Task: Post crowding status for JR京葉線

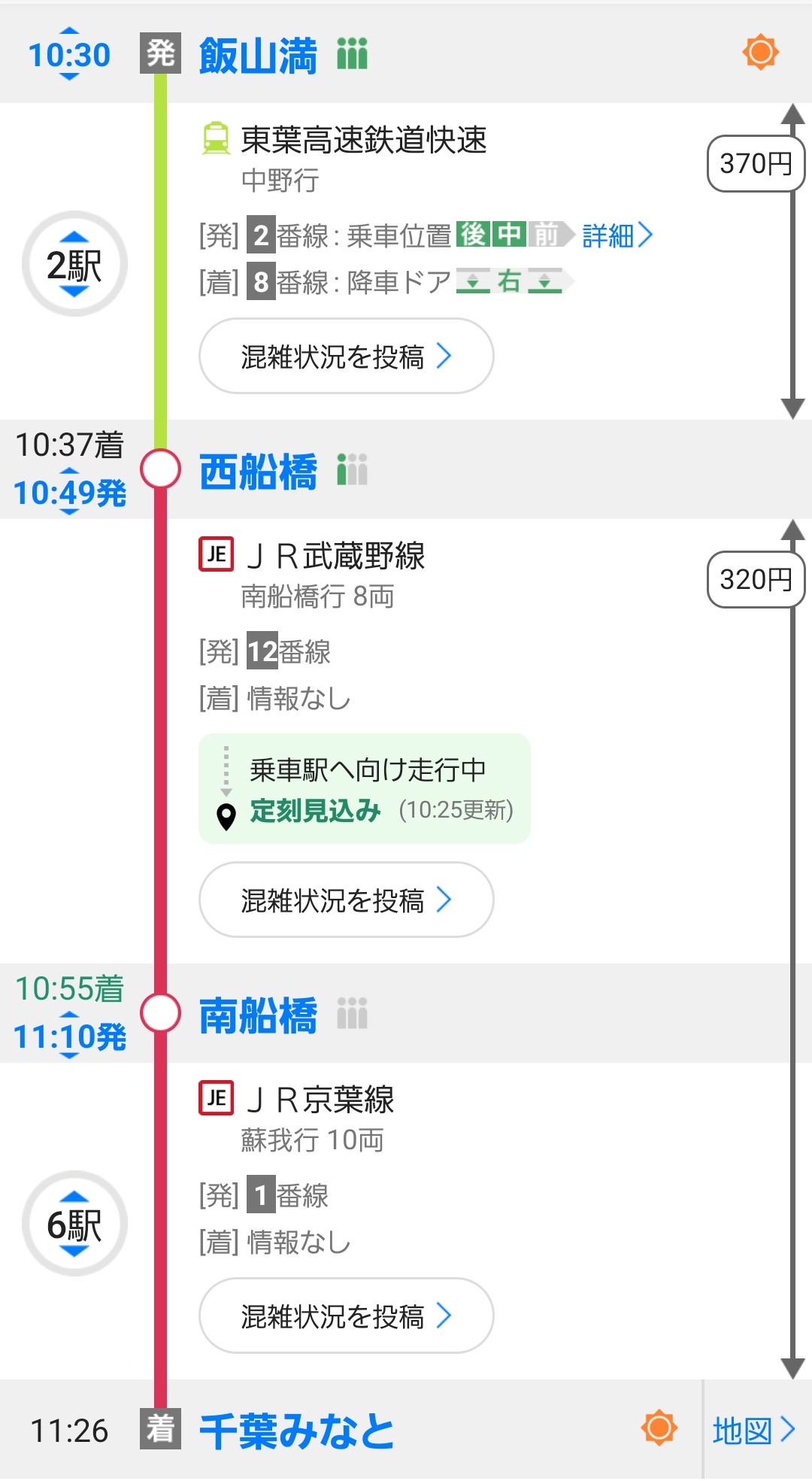Action: click(346, 1316)
